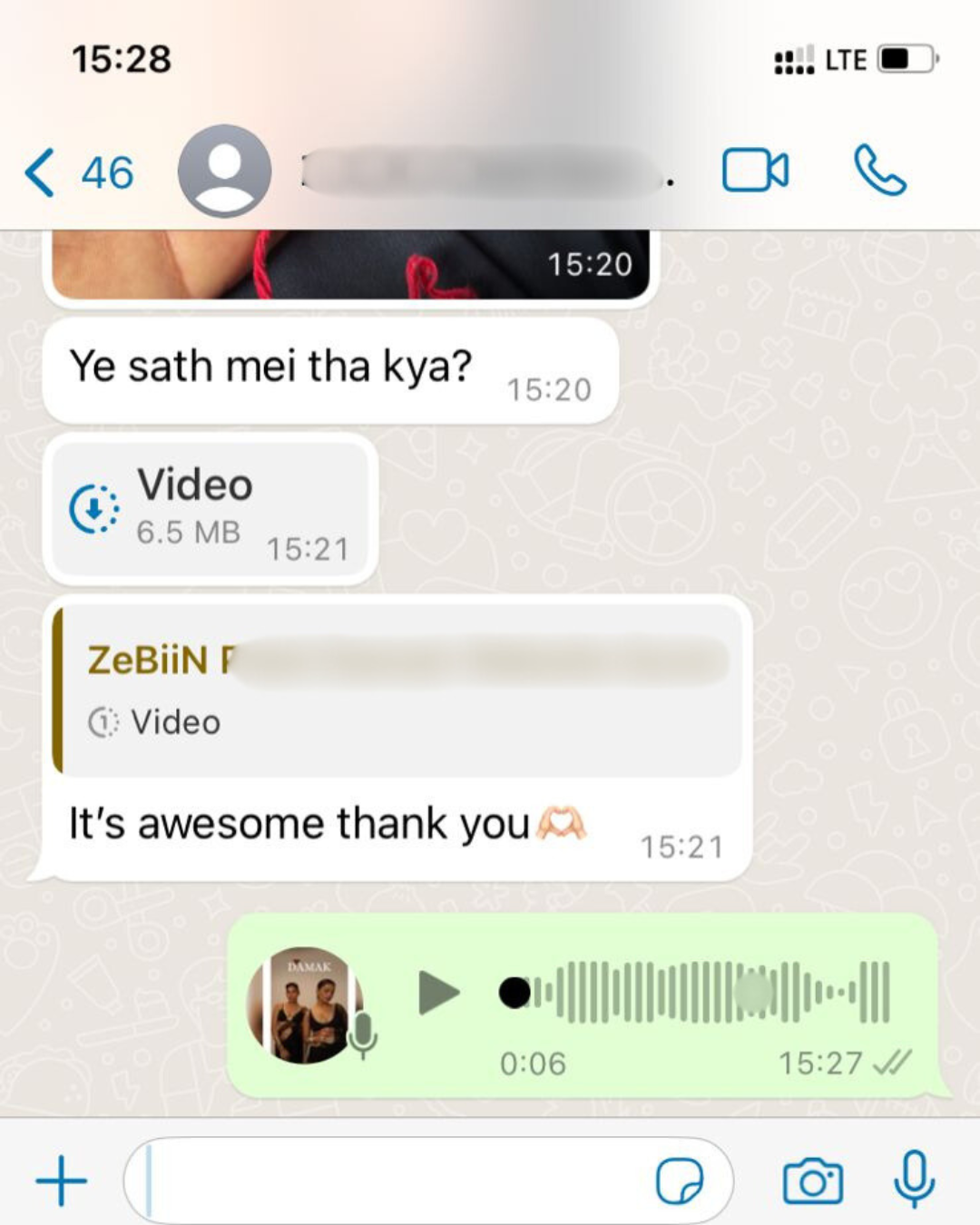Focus the message text field
The image size is (980, 1225).
coord(390,1181)
